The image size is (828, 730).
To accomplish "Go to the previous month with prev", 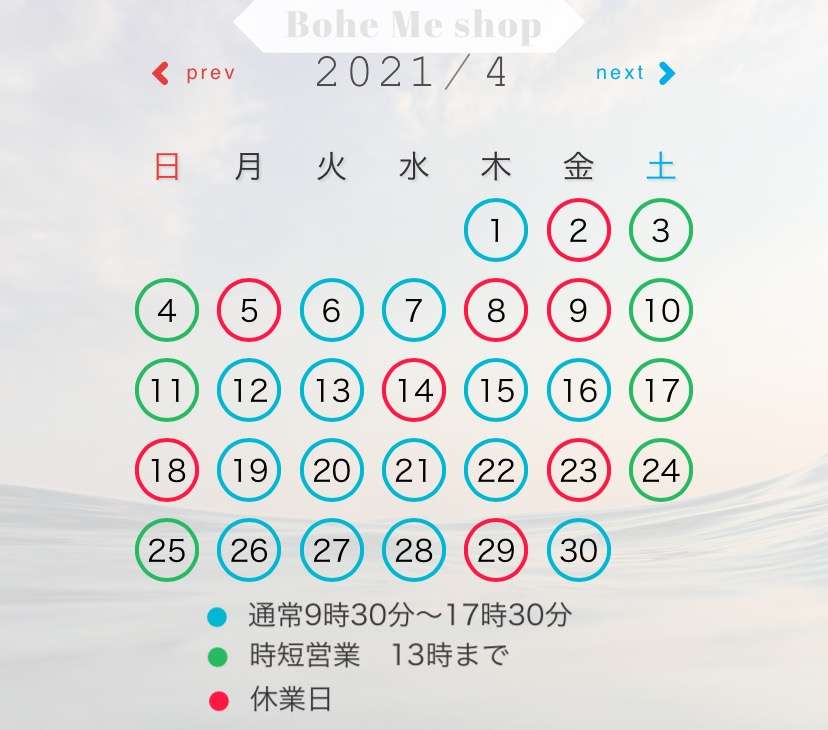I will click(194, 73).
